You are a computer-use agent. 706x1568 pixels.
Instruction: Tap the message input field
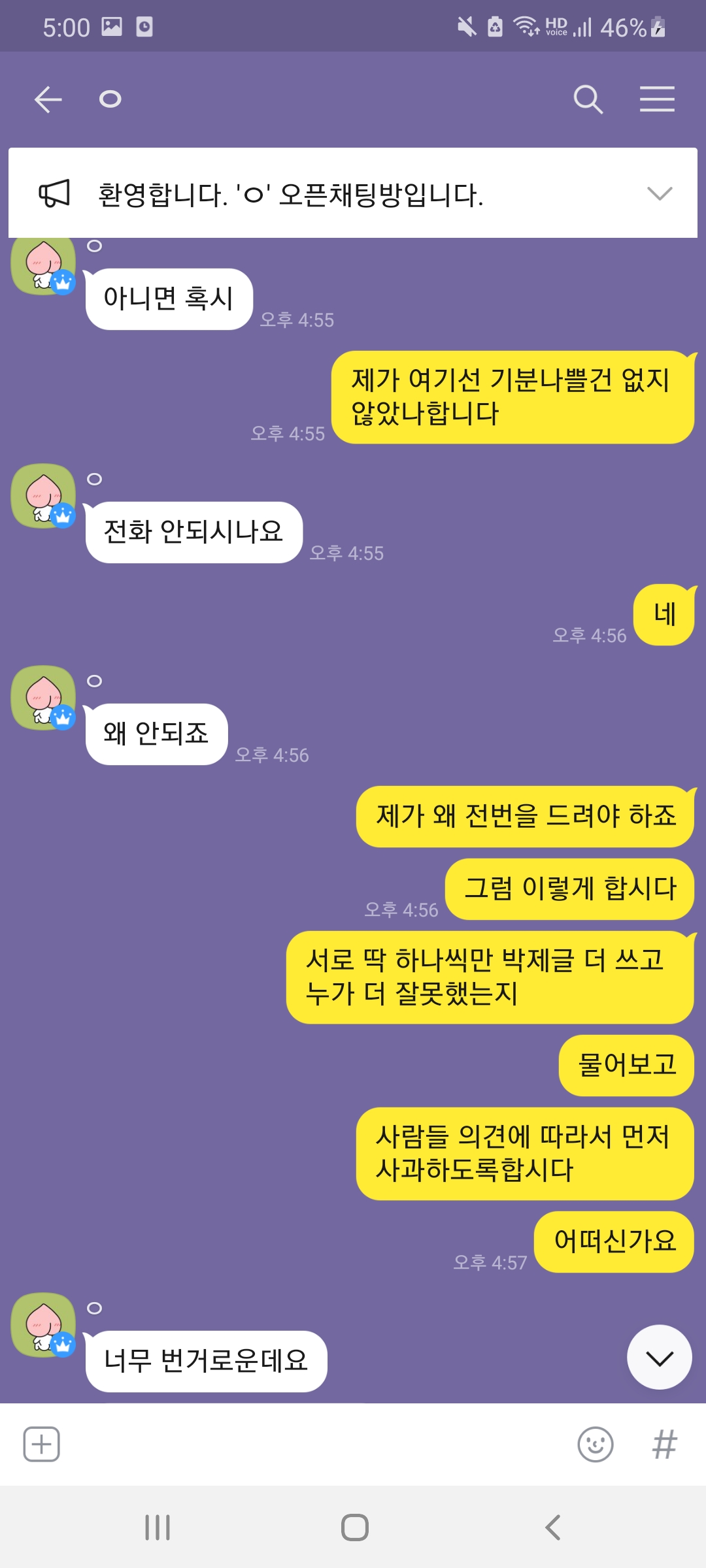point(314,1445)
